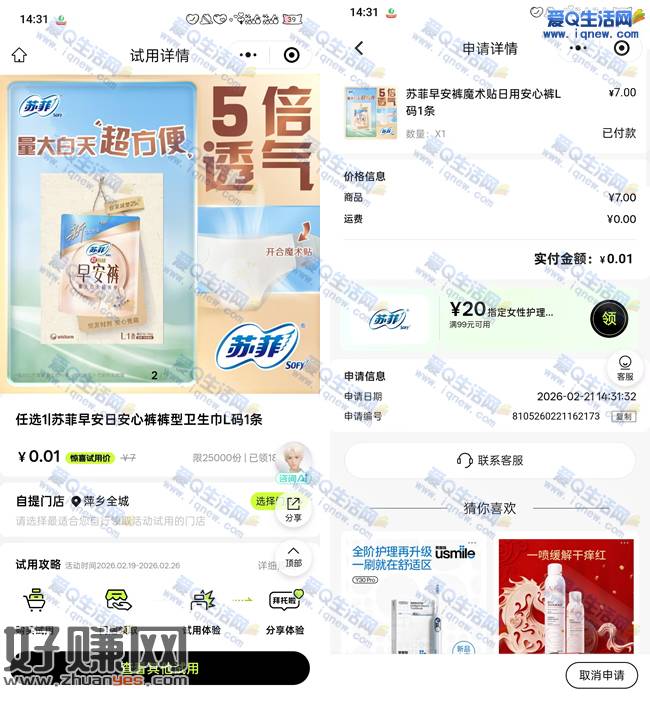Go back from the 申请详情 page
This screenshot has width=650, height=704.
click(359, 48)
